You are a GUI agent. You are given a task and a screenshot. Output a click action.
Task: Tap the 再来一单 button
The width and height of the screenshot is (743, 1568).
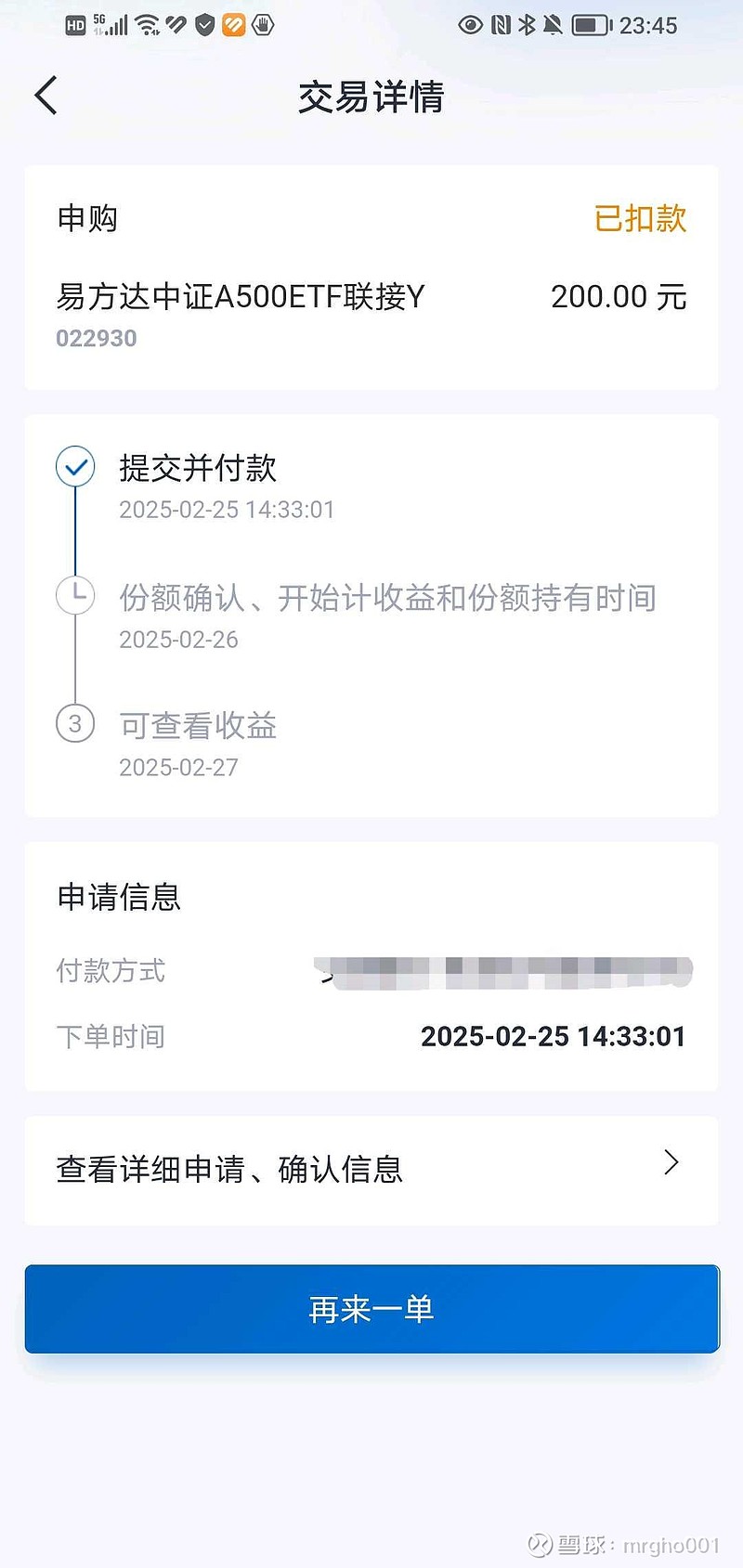tap(371, 1309)
